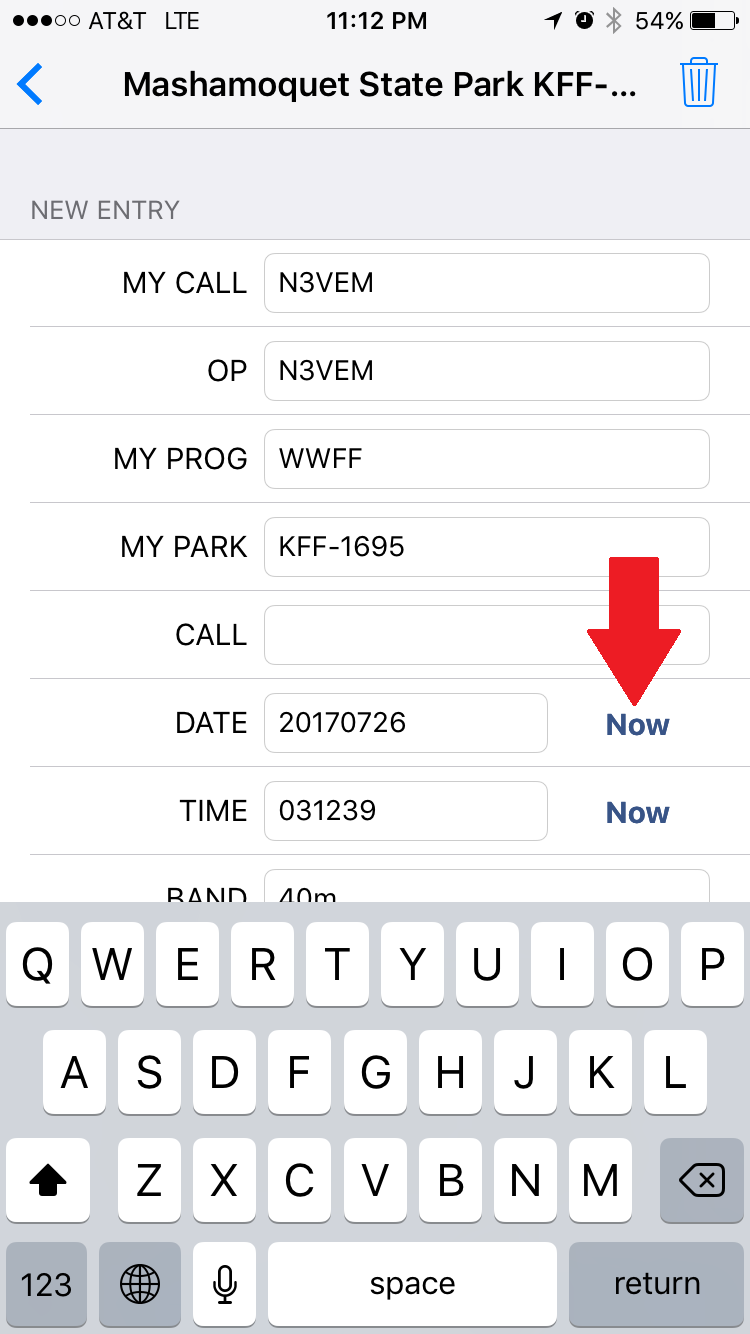Set TIME to Now
This screenshot has width=750, height=1334.
pos(638,813)
